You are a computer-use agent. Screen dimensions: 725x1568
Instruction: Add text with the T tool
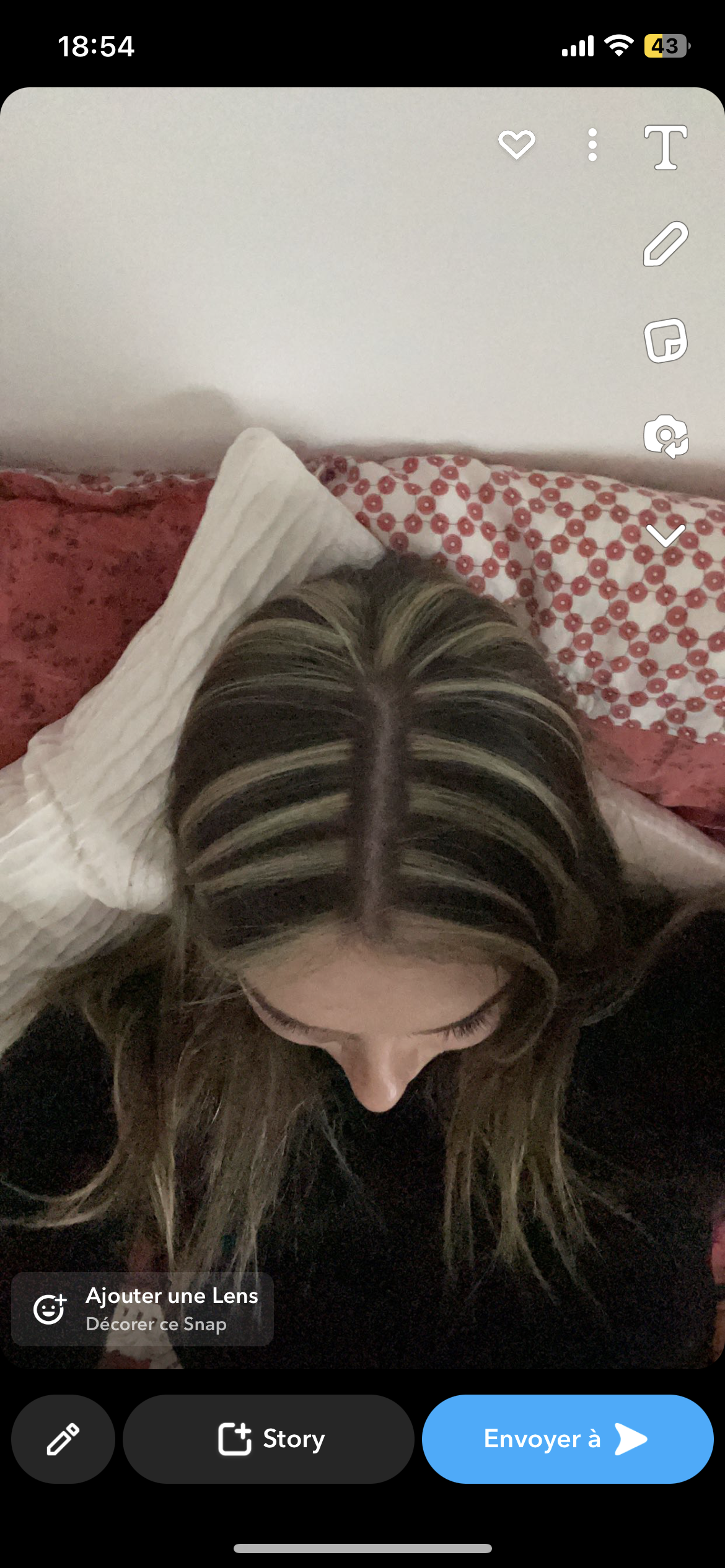click(x=666, y=147)
